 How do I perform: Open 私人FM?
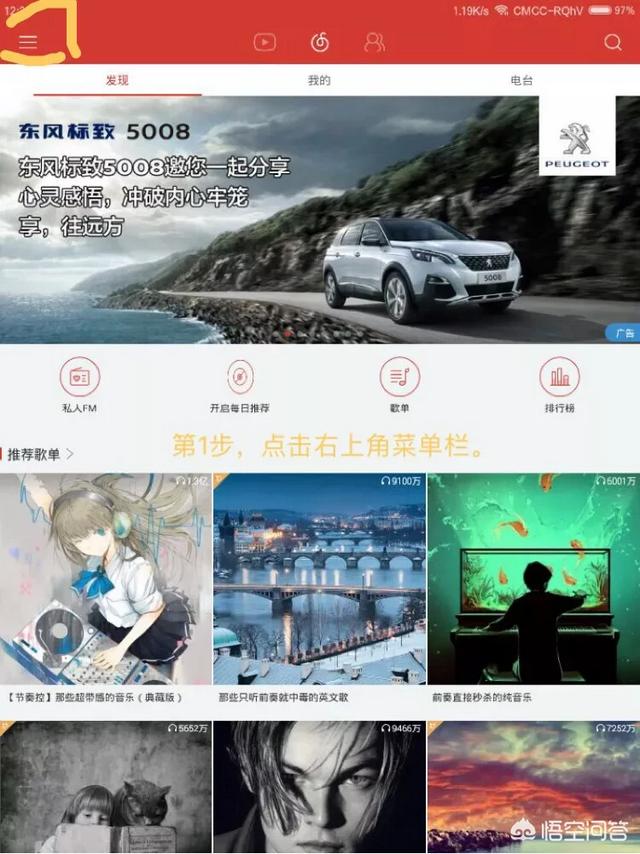tap(79, 386)
